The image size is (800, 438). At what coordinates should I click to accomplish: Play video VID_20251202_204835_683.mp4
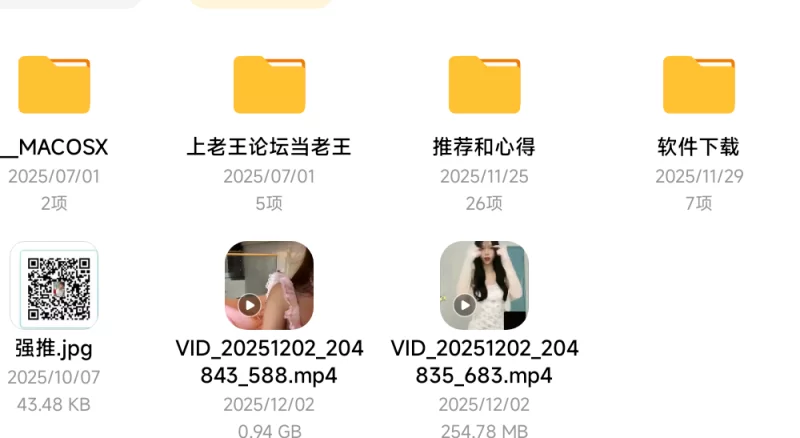click(x=484, y=286)
